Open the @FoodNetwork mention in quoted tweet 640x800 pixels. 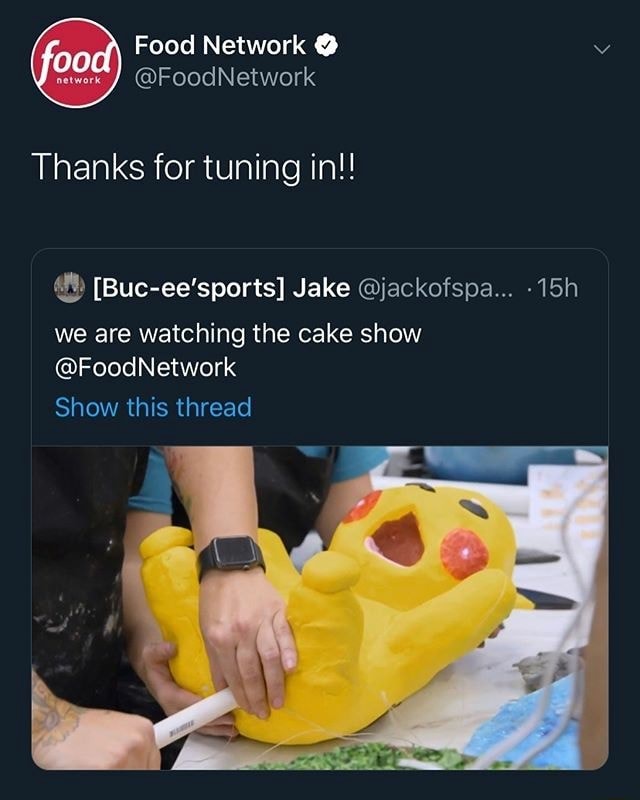click(x=145, y=367)
